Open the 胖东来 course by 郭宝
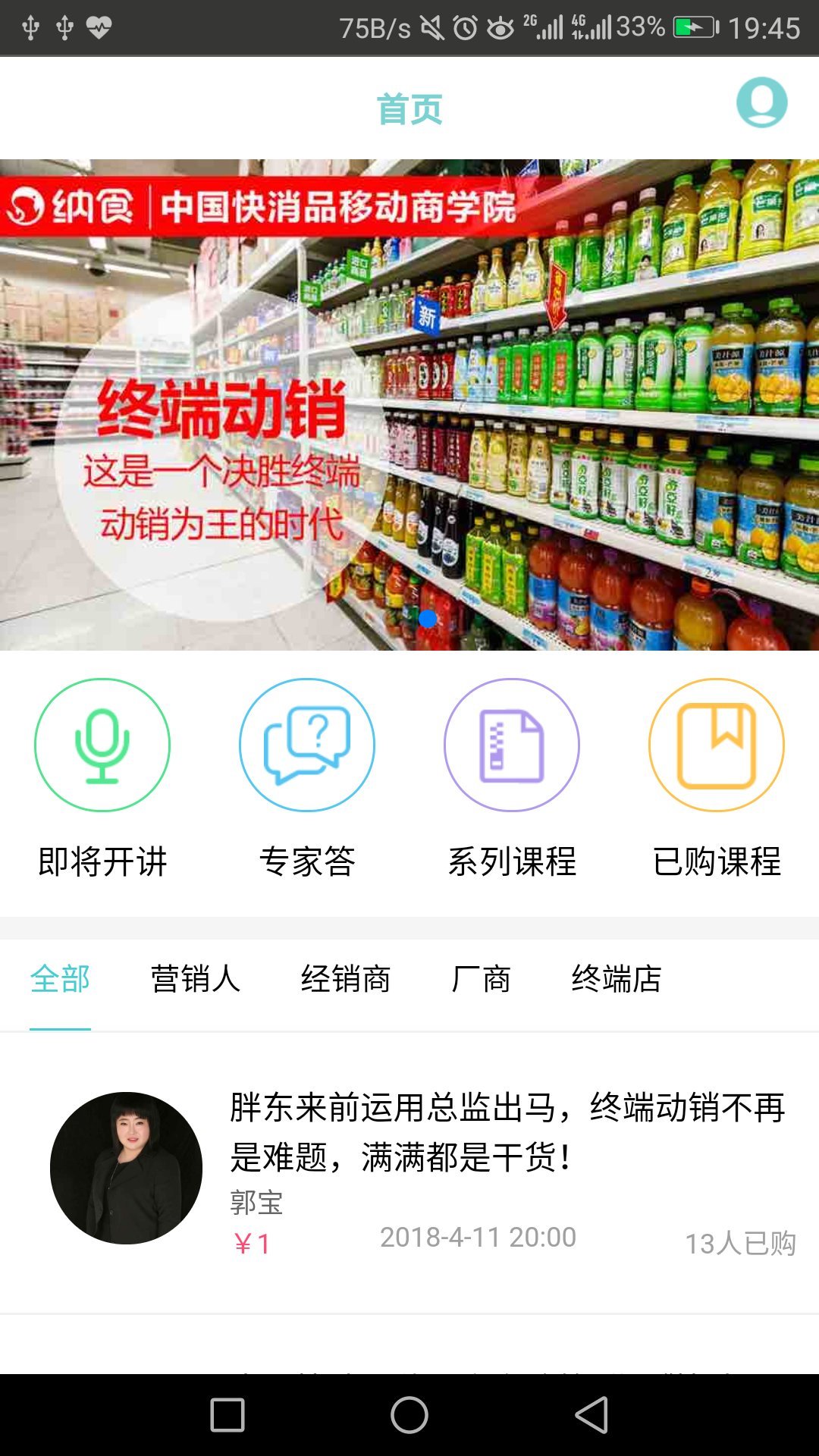The height and width of the screenshot is (1456, 819). pos(507,1131)
